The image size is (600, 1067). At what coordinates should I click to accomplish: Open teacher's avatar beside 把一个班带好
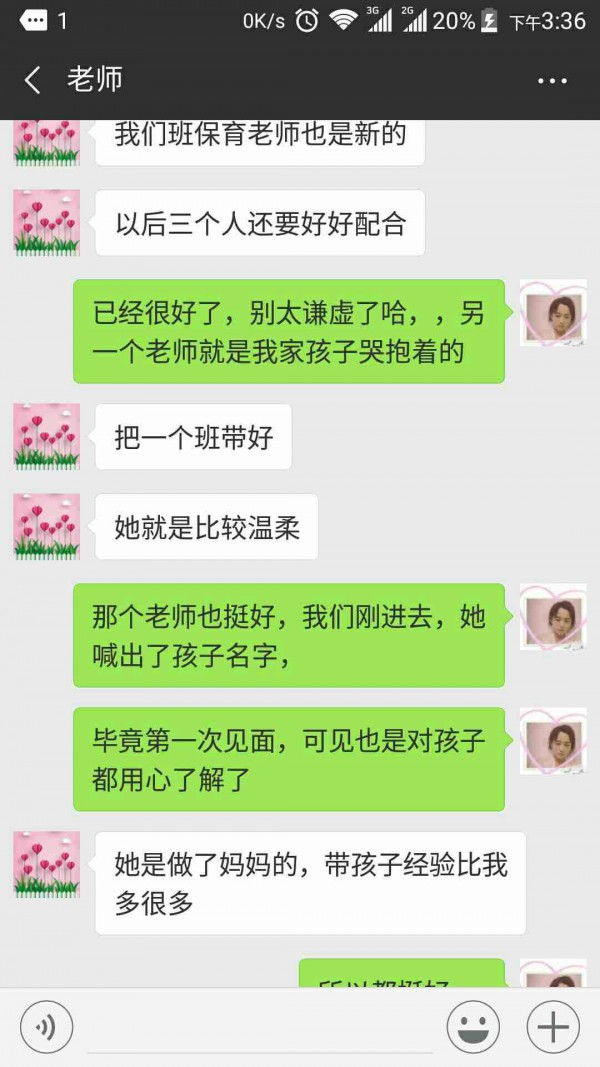click(46, 436)
